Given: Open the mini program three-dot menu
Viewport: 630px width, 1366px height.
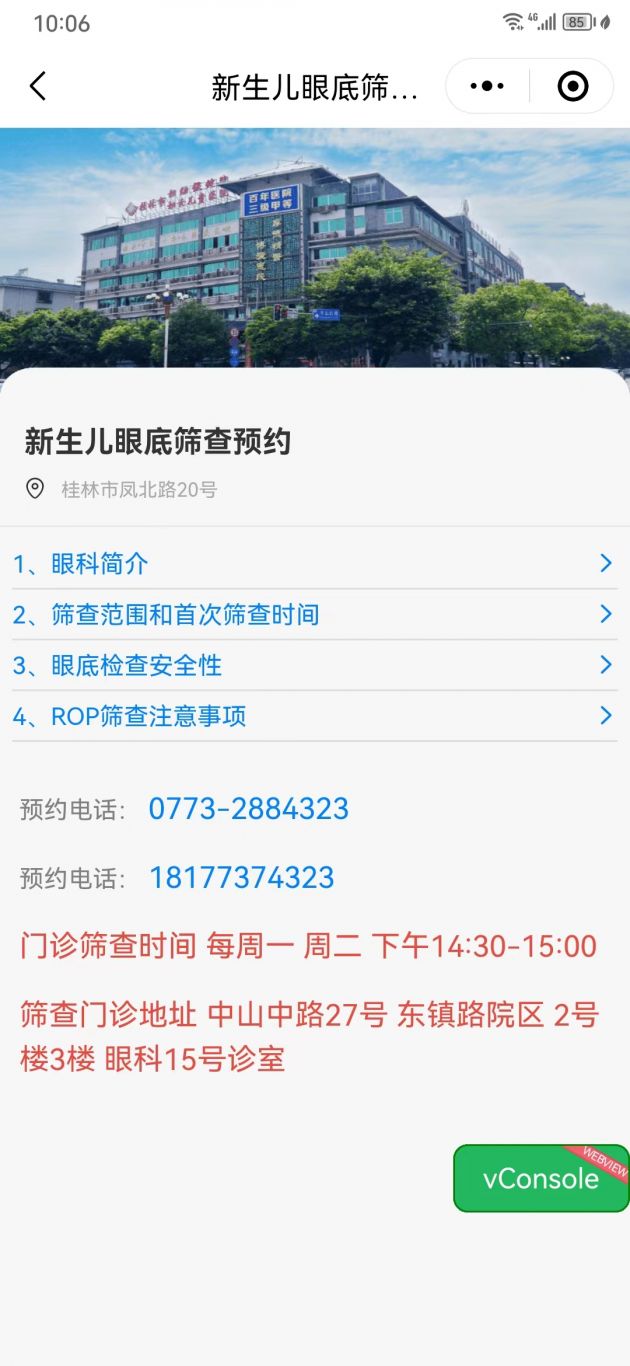Looking at the screenshot, I should [x=487, y=86].
